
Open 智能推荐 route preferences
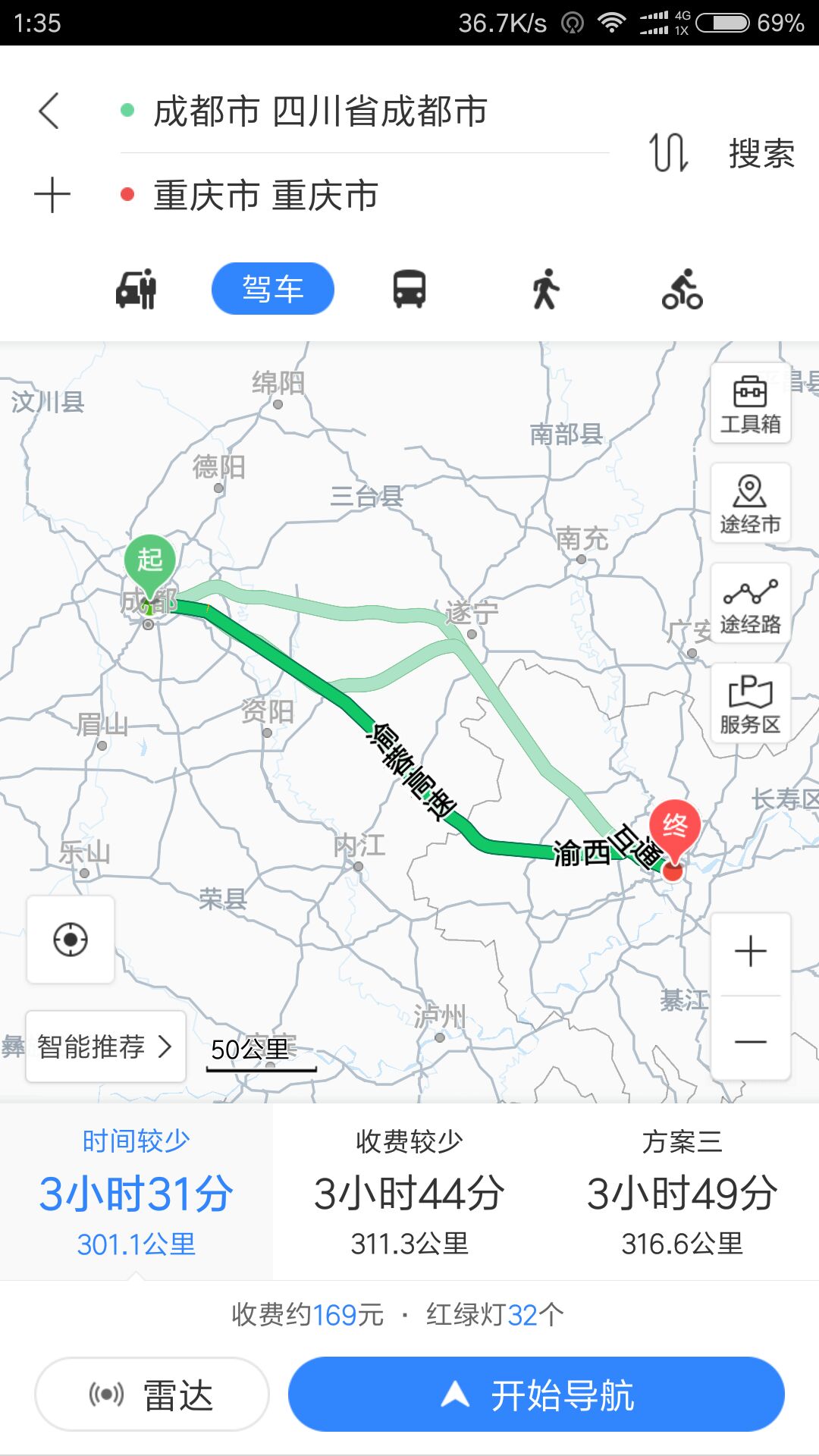click(105, 1046)
